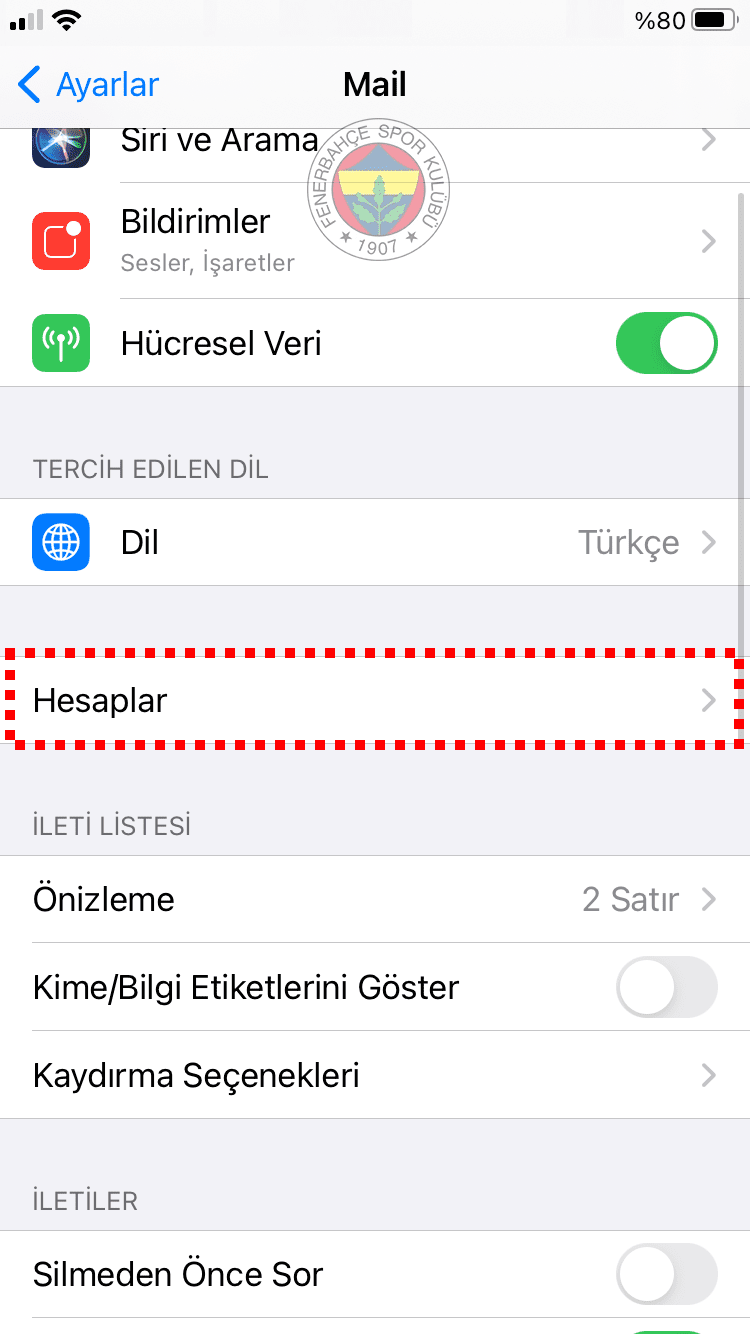Open Önizleme line options
This screenshot has width=750, height=1334.
click(x=375, y=899)
